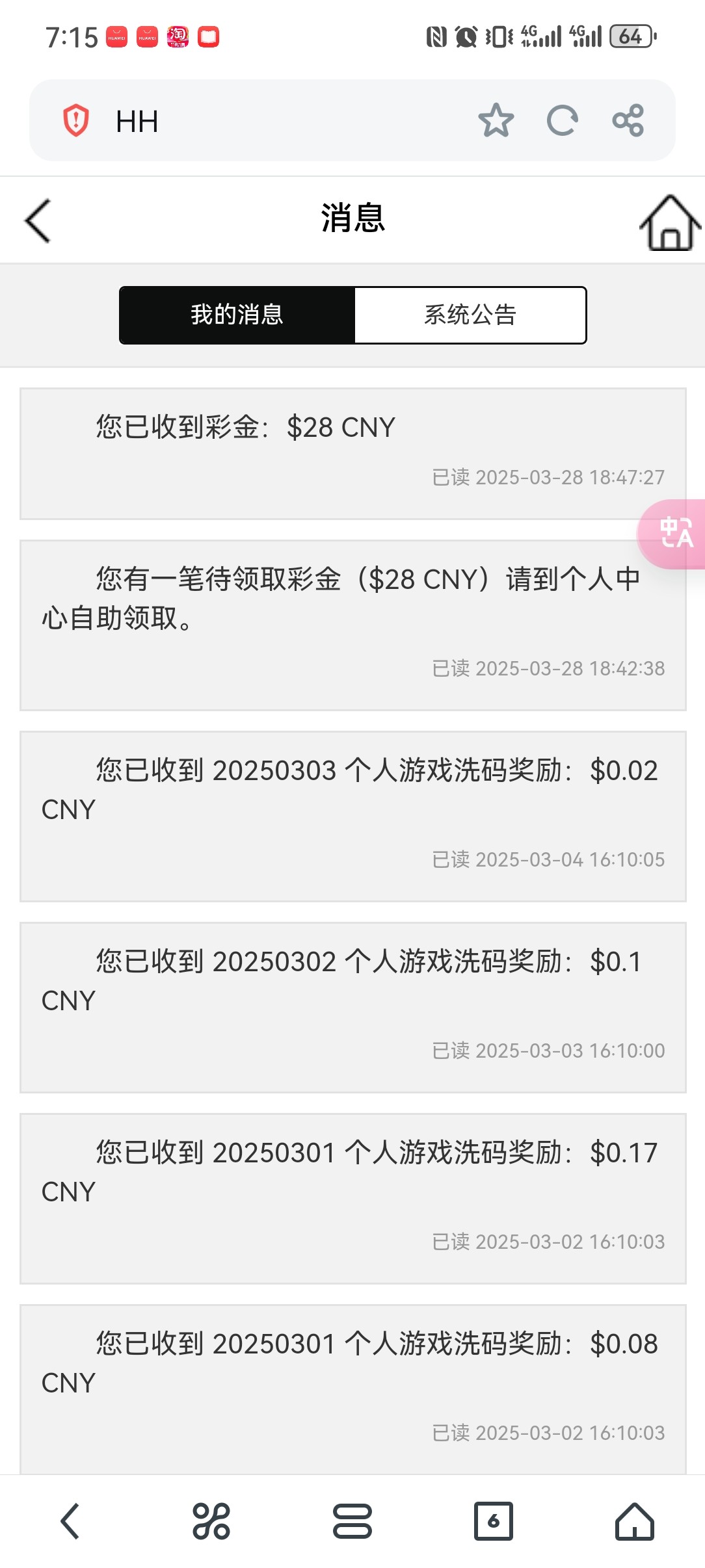Image resolution: width=705 pixels, height=1568 pixels.
Task: Tap the floating translate button
Action: (x=675, y=533)
